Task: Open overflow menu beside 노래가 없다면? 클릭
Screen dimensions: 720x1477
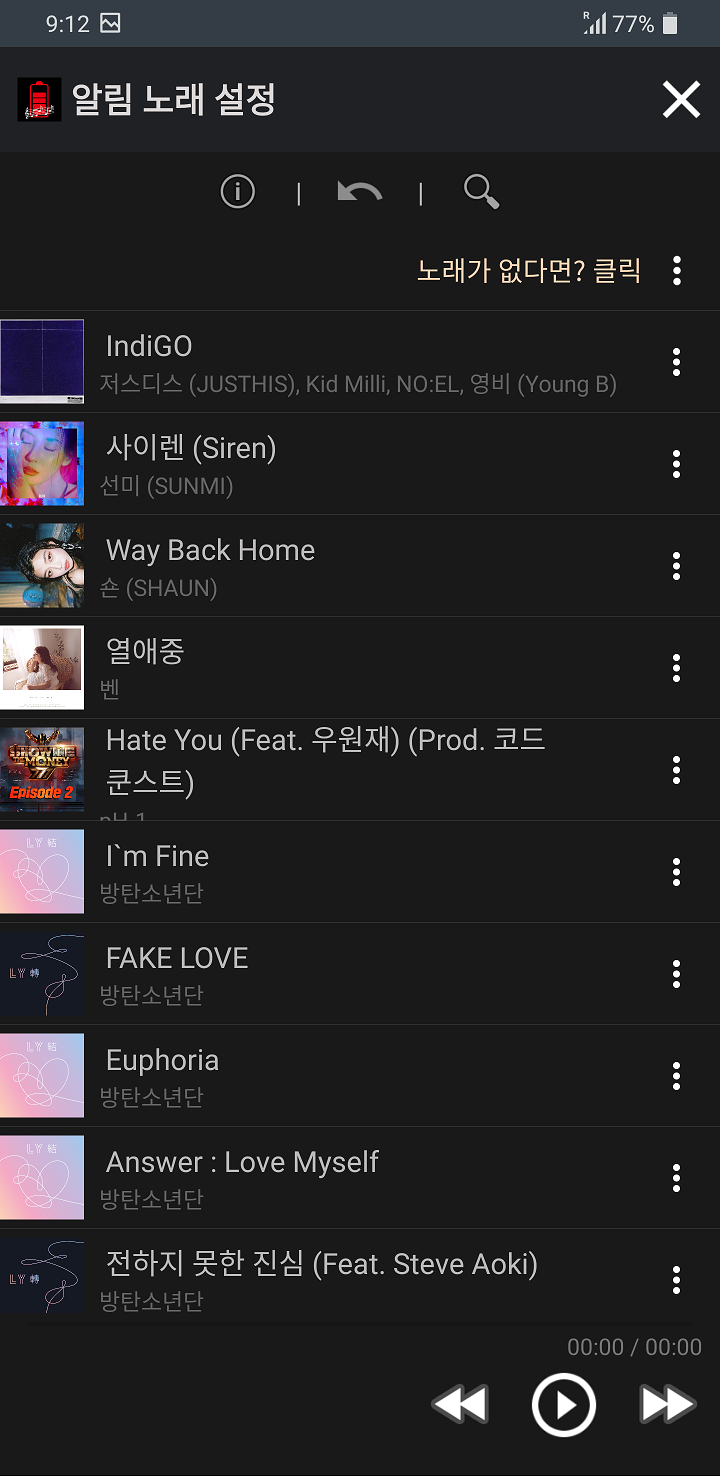Action: [677, 270]
